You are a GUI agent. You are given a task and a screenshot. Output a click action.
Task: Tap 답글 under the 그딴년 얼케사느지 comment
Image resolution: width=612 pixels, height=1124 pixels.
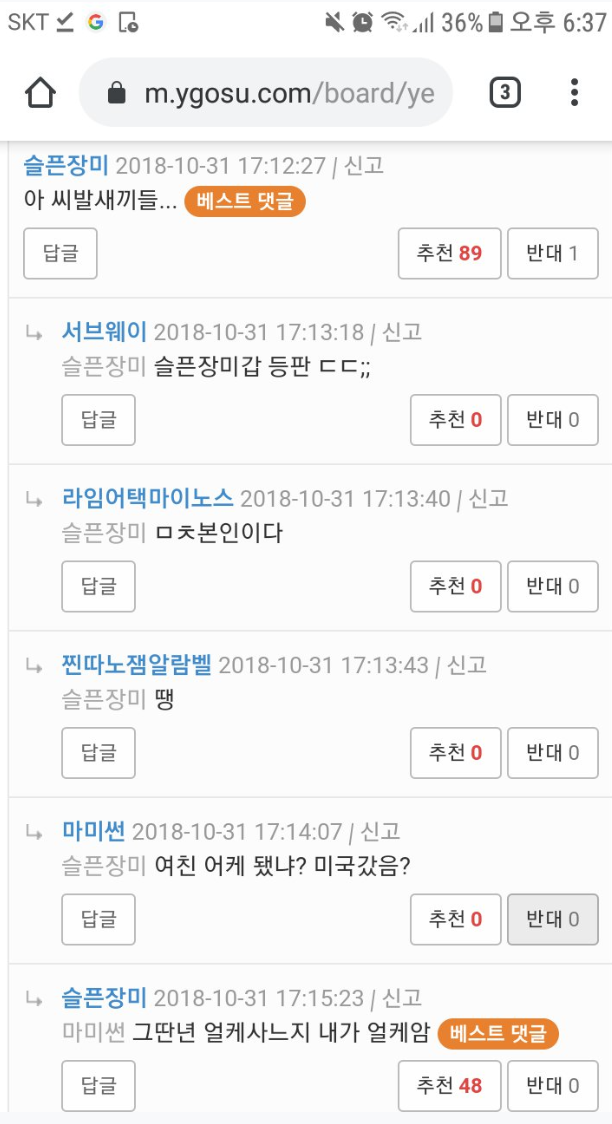(98, 1086)
